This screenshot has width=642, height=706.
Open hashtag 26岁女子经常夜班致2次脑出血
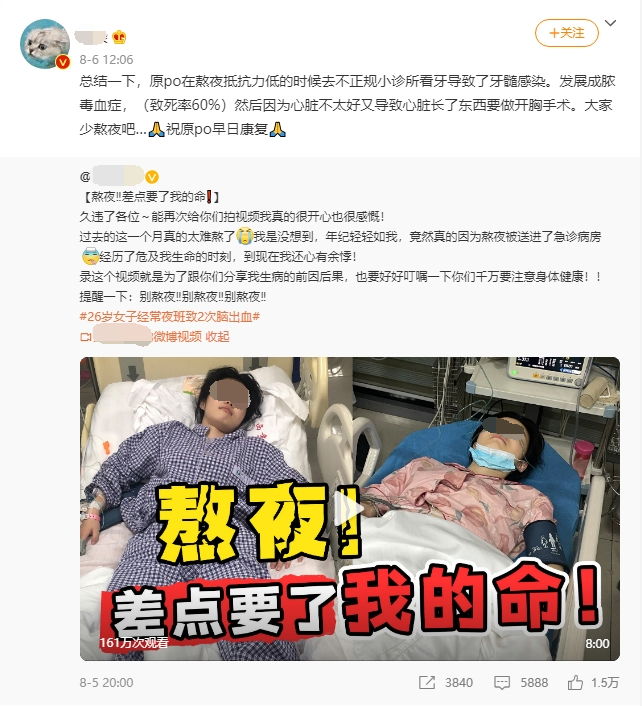(170, 317)
